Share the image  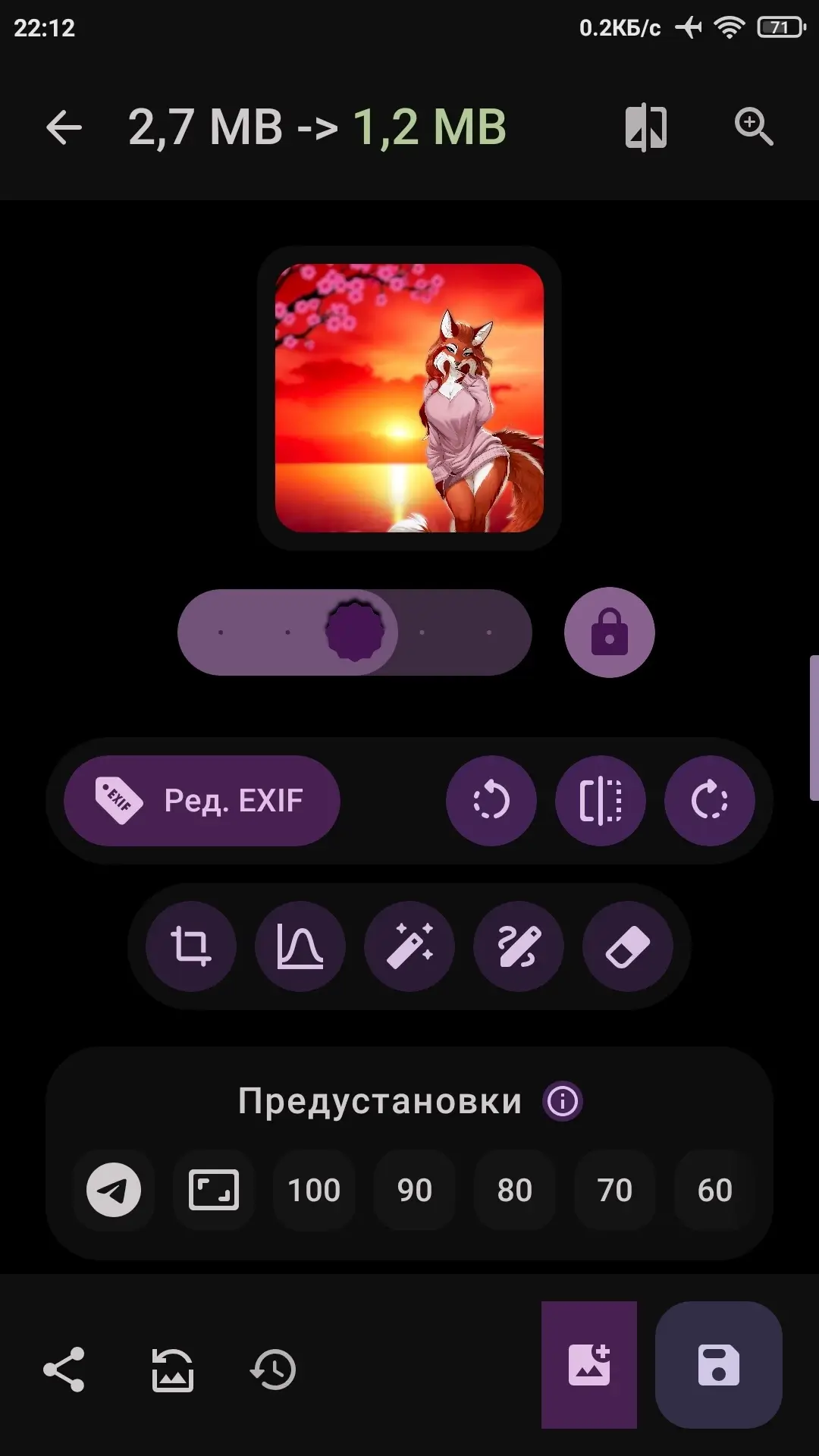[x=64, y=1369]
